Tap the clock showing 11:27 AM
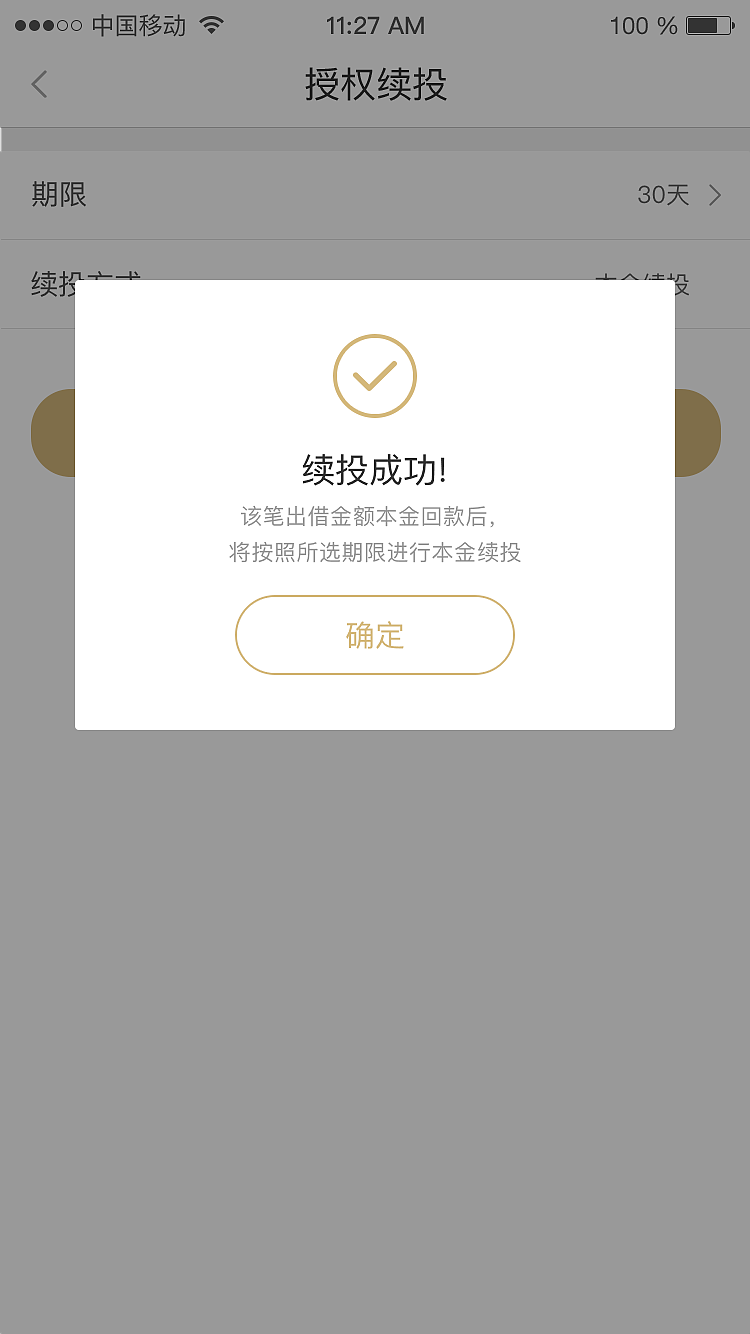750x1334 pixels. (375, 26)
